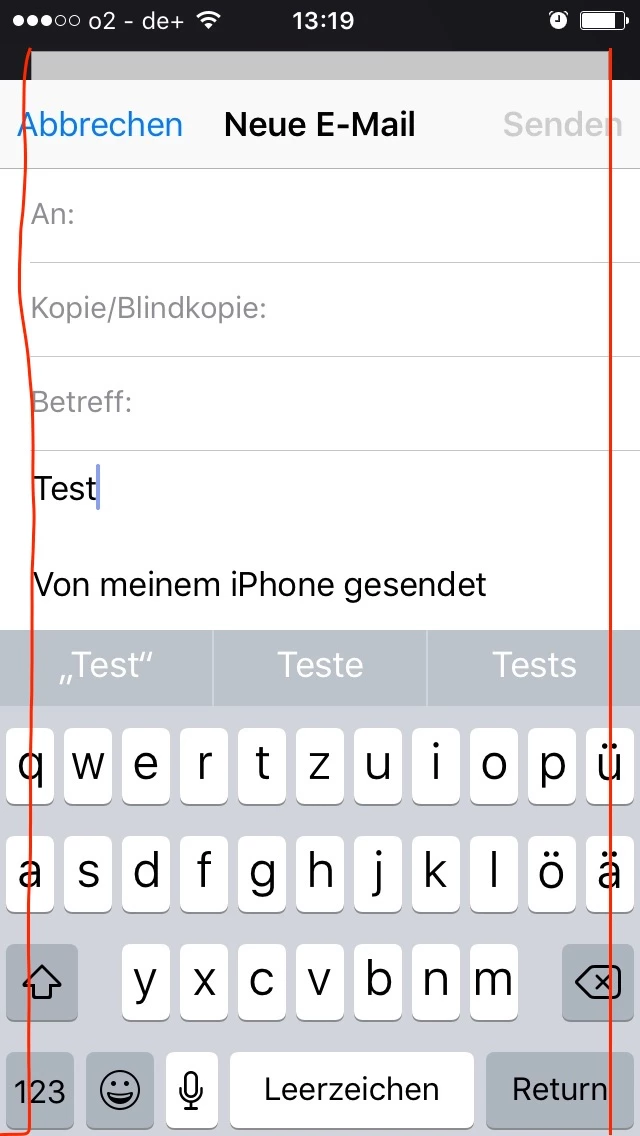Tap the Return key
640x1136 pixels.
coord(559,1090)
